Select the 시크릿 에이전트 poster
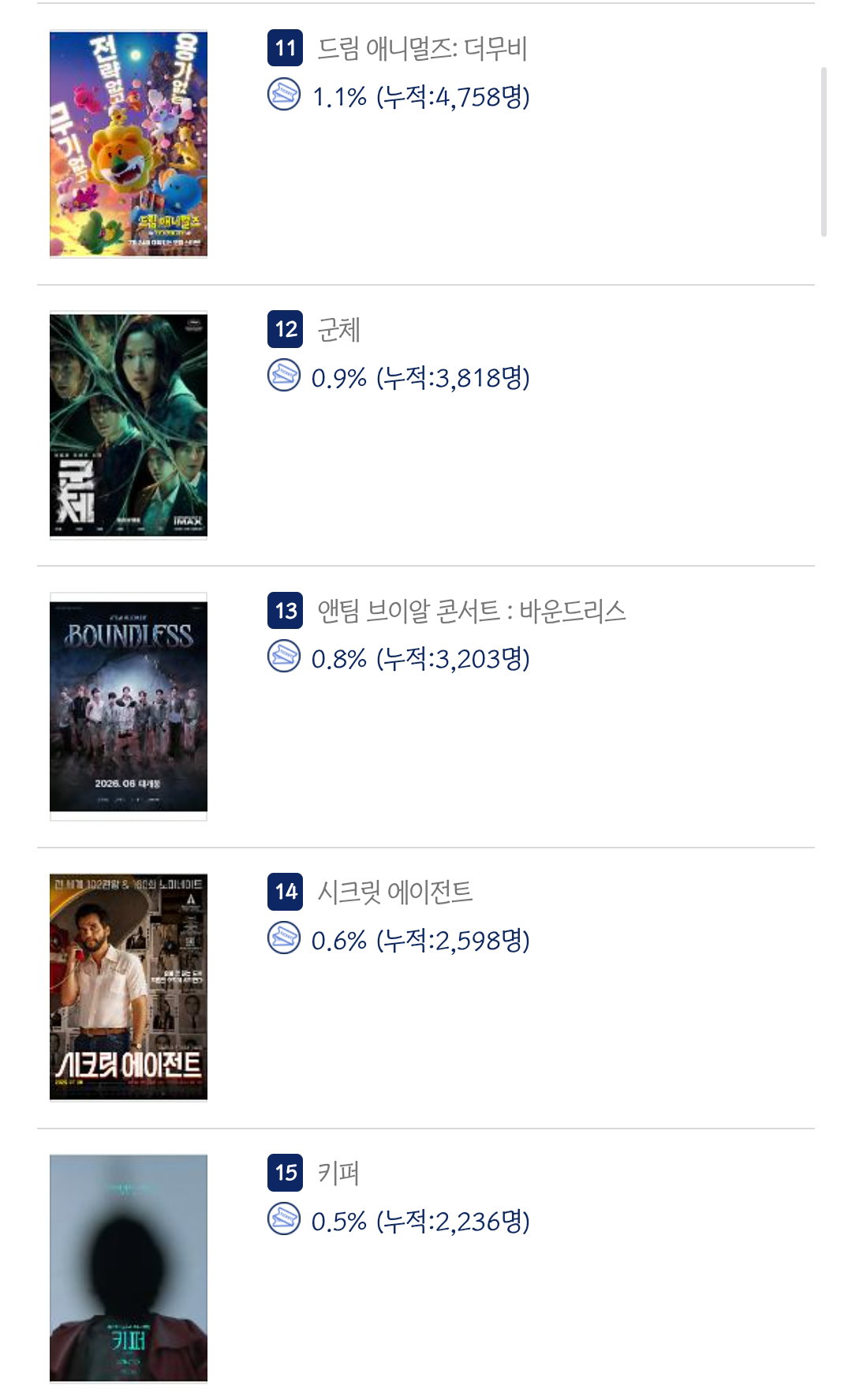Image resolution: width=852 pixels, height=1400 pixels. (129, 986)
